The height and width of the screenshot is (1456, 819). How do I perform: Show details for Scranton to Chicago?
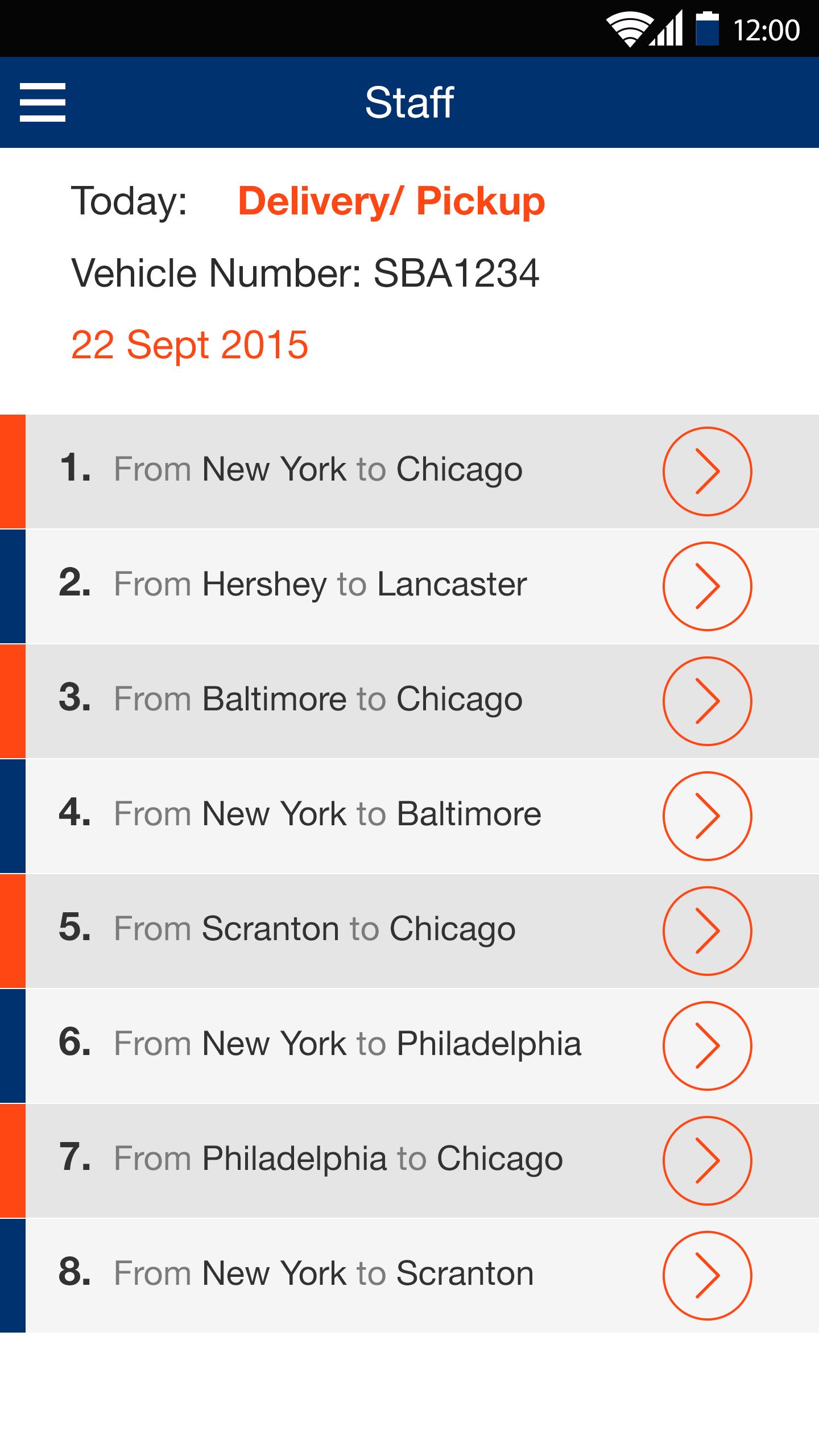707,931
